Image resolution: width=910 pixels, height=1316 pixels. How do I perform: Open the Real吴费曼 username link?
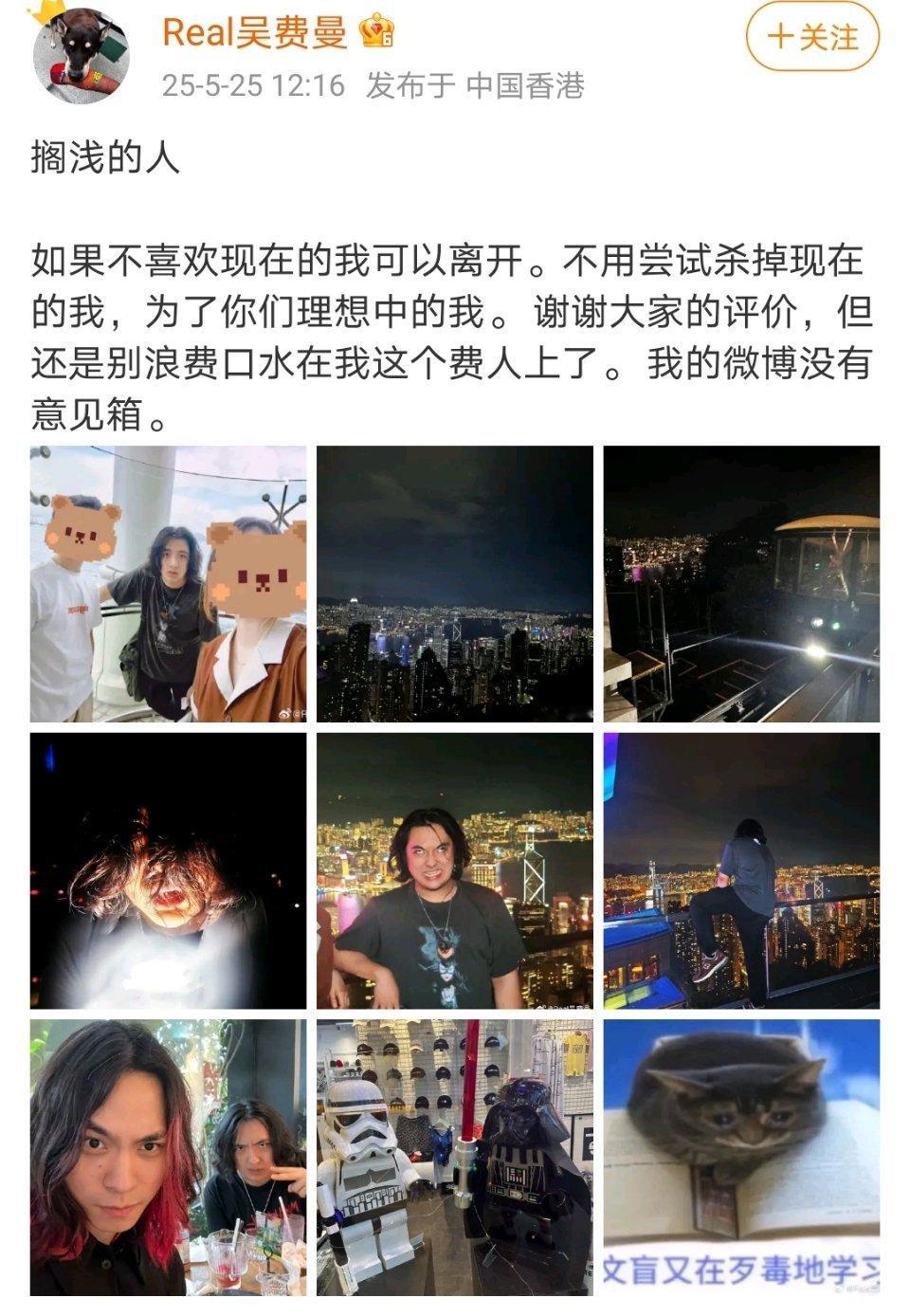255,32
